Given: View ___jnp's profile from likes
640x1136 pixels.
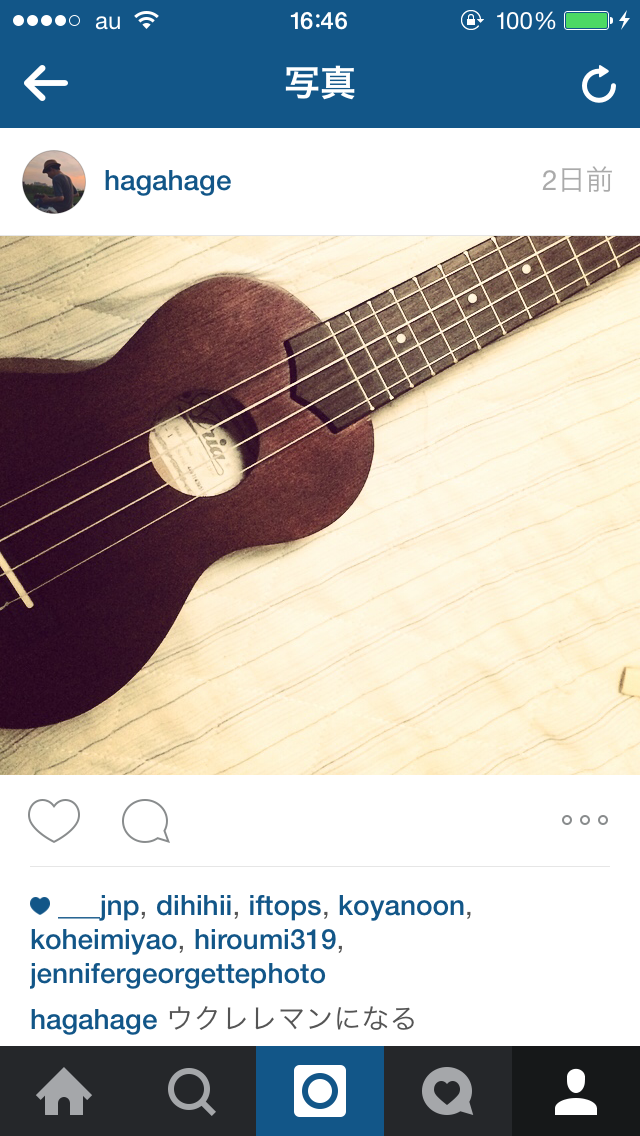Looking at the screenshot, I should (x=98, y=907).
